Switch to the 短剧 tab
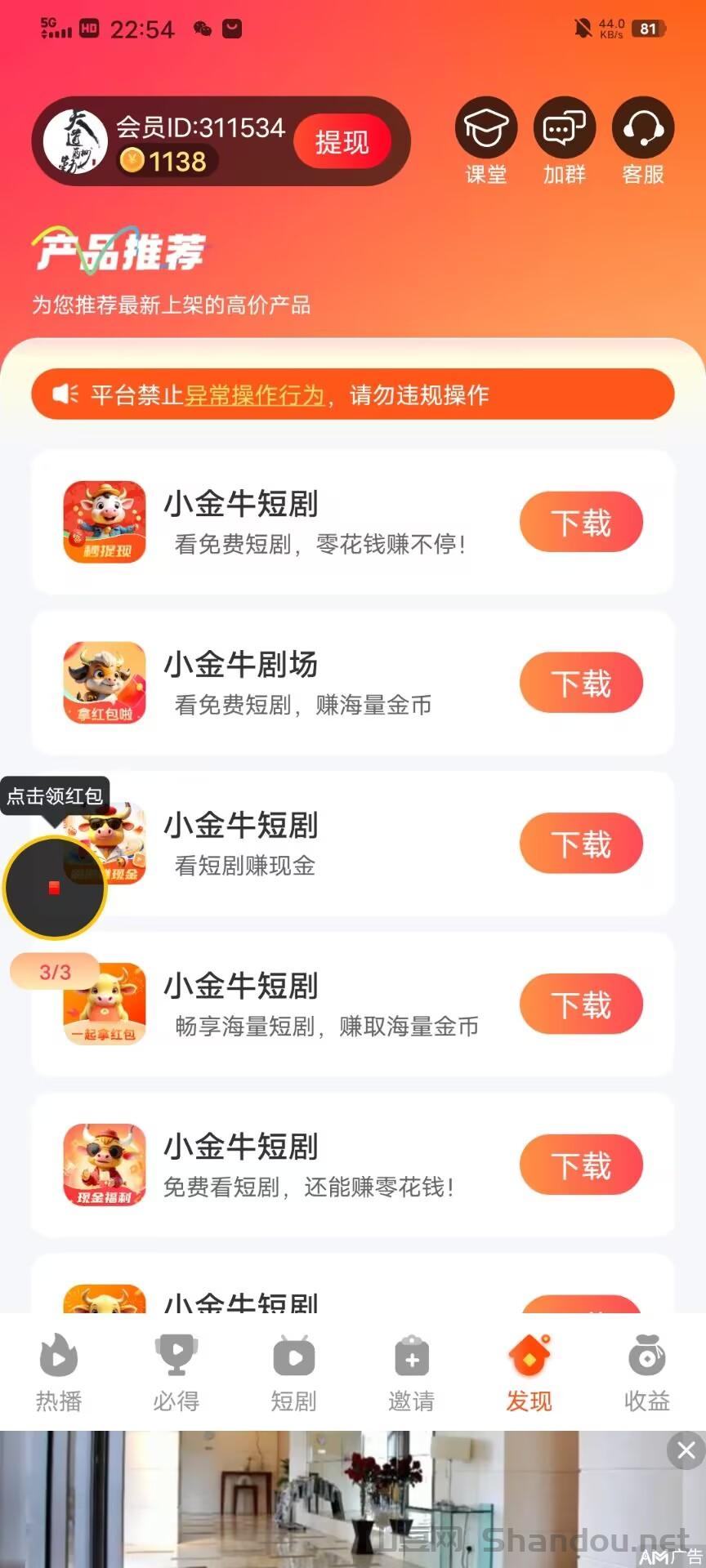This screenshot has width=706, height=1568. click(294, 1372)
